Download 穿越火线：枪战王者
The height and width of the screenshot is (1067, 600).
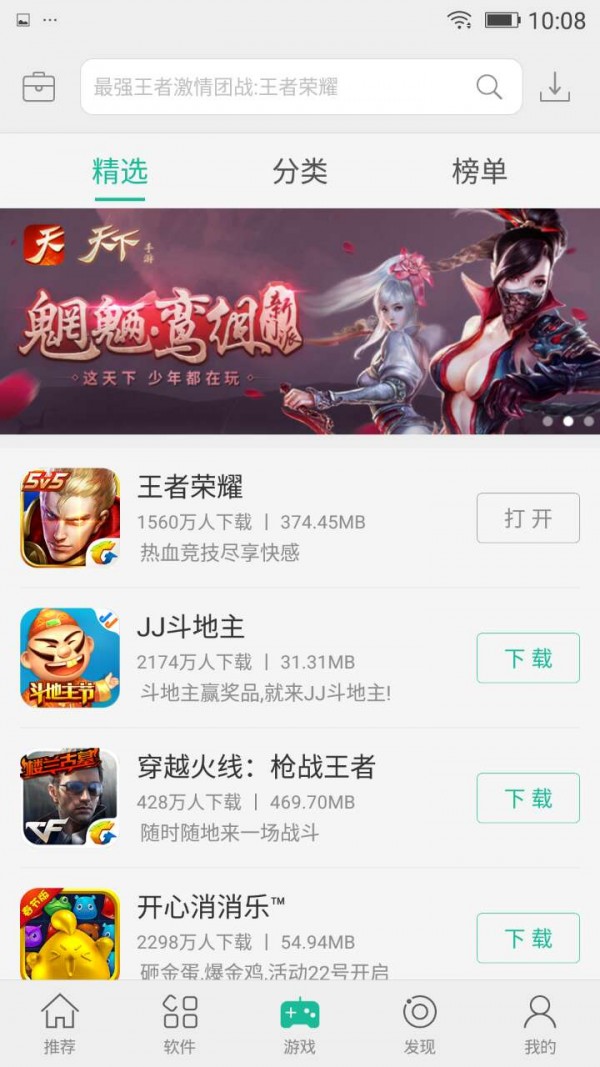click(528, 798)
